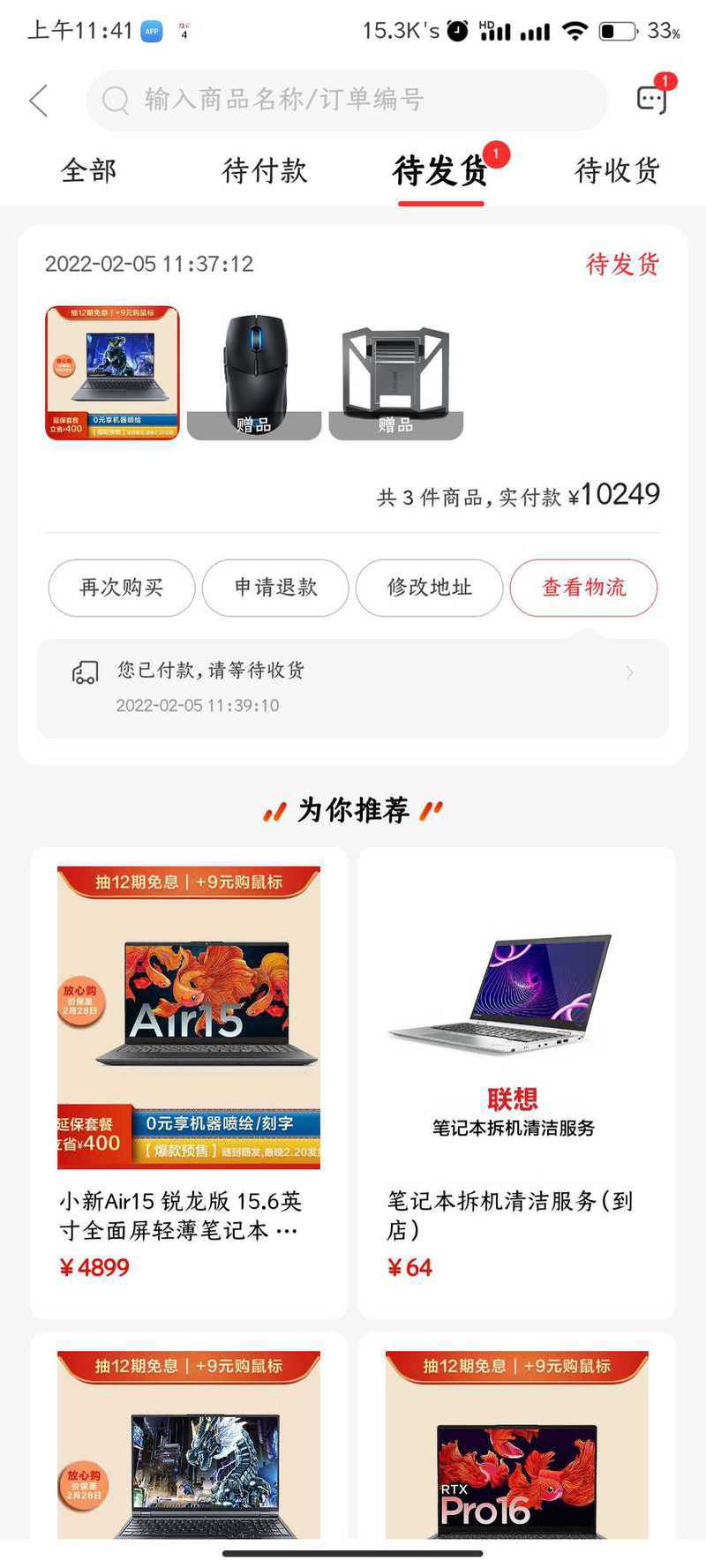This screenshot has height=1568, width=706.
Task: Open the gift laptop stand thumbnail
Action: pyautogui.click(x=396, y=372)
